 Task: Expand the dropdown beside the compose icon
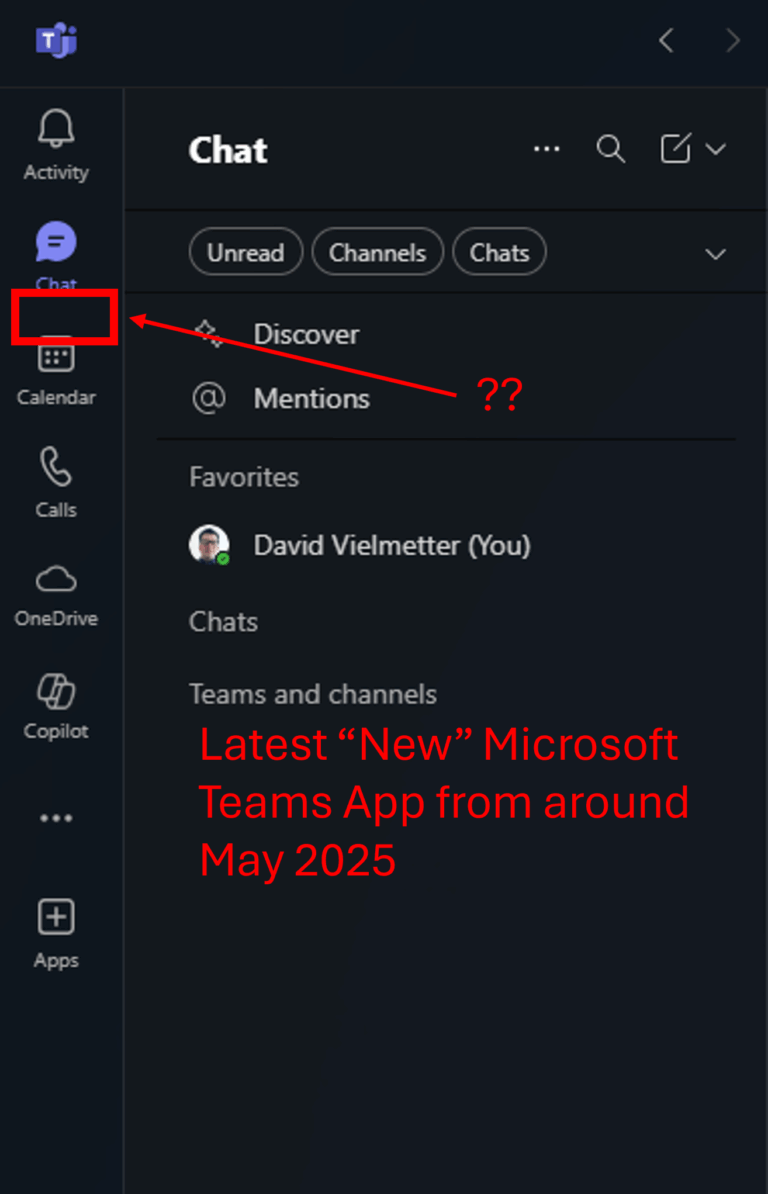click(716, 150)
